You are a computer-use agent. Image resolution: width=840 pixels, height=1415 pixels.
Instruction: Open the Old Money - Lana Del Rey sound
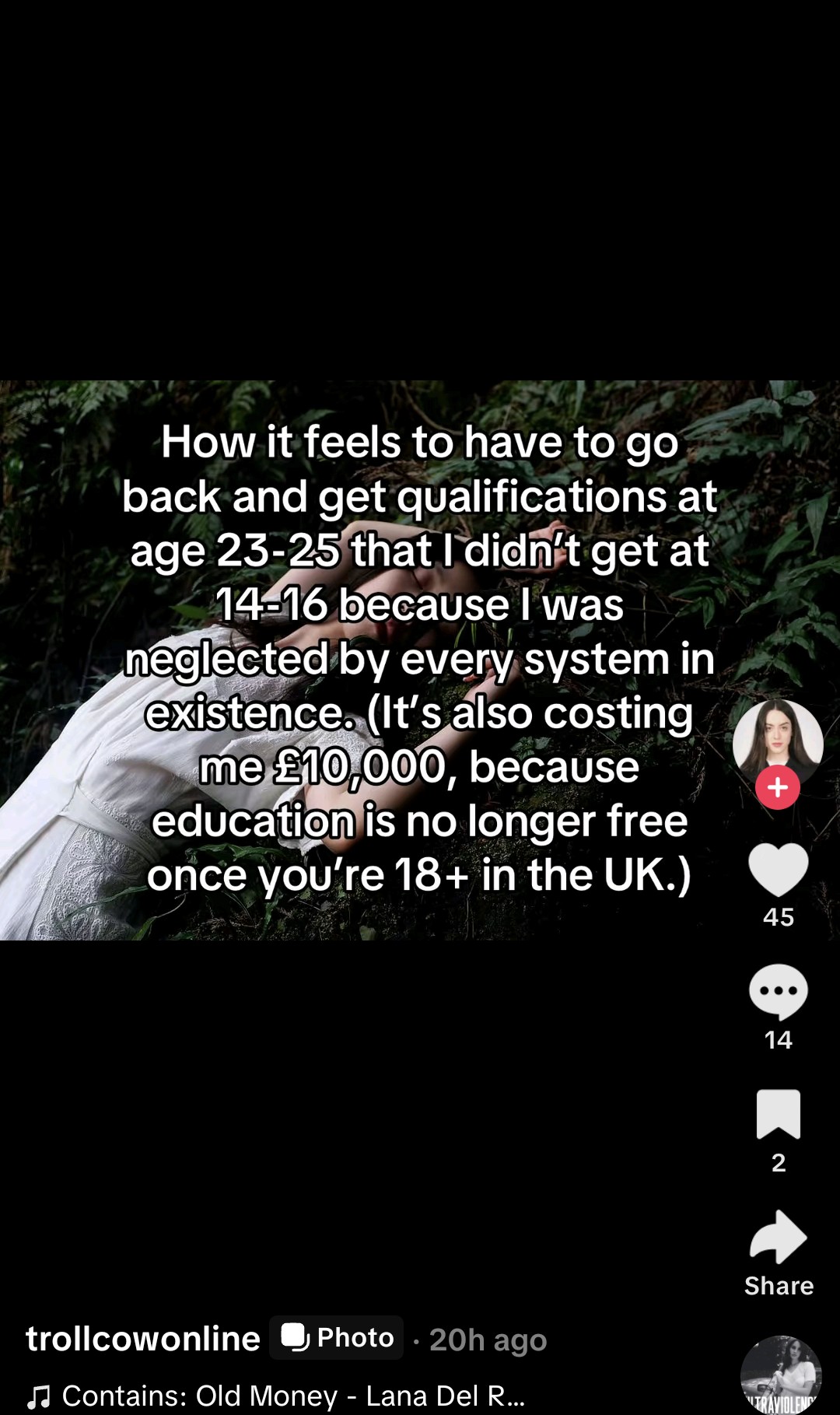point(292,1396)
